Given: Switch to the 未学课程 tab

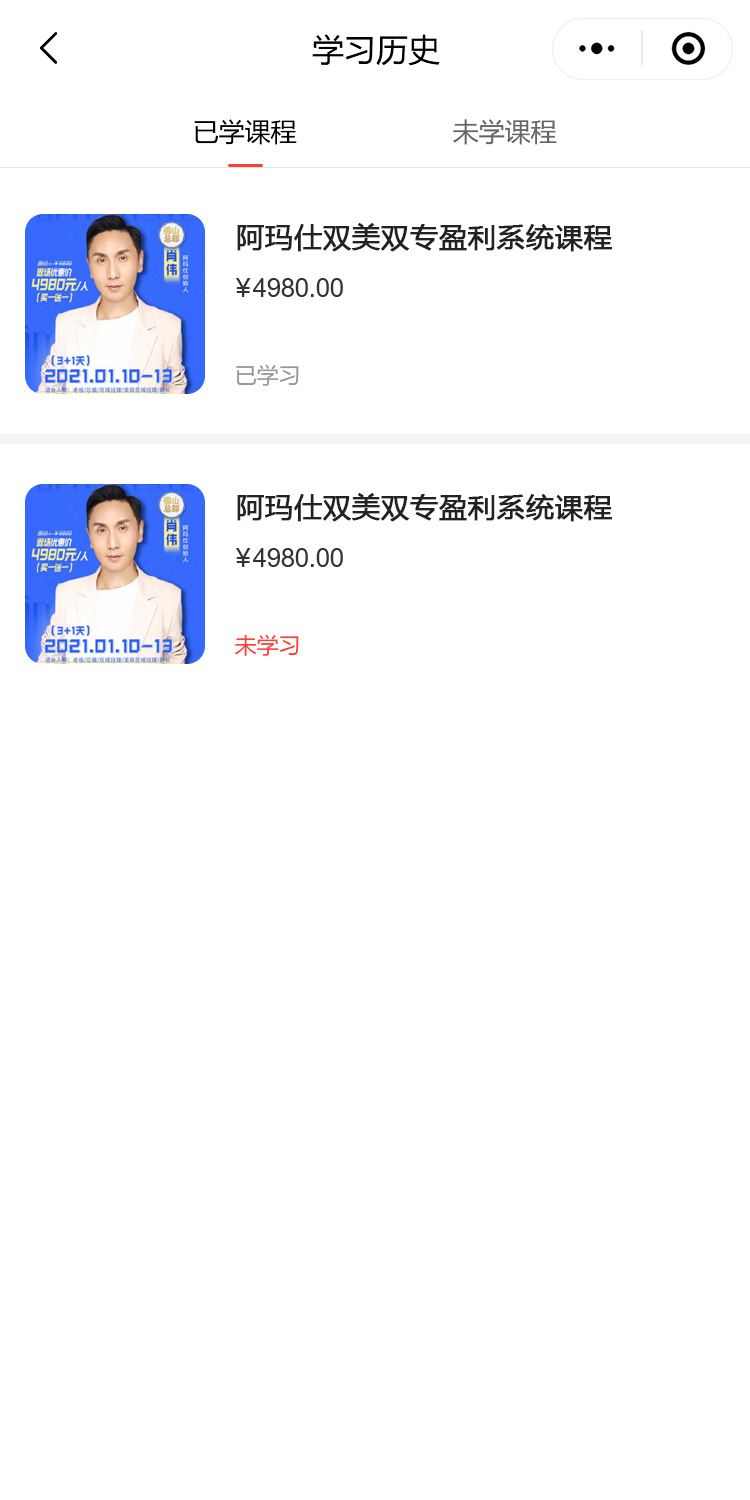Looking at the screenshot, I should coord(504,132).
